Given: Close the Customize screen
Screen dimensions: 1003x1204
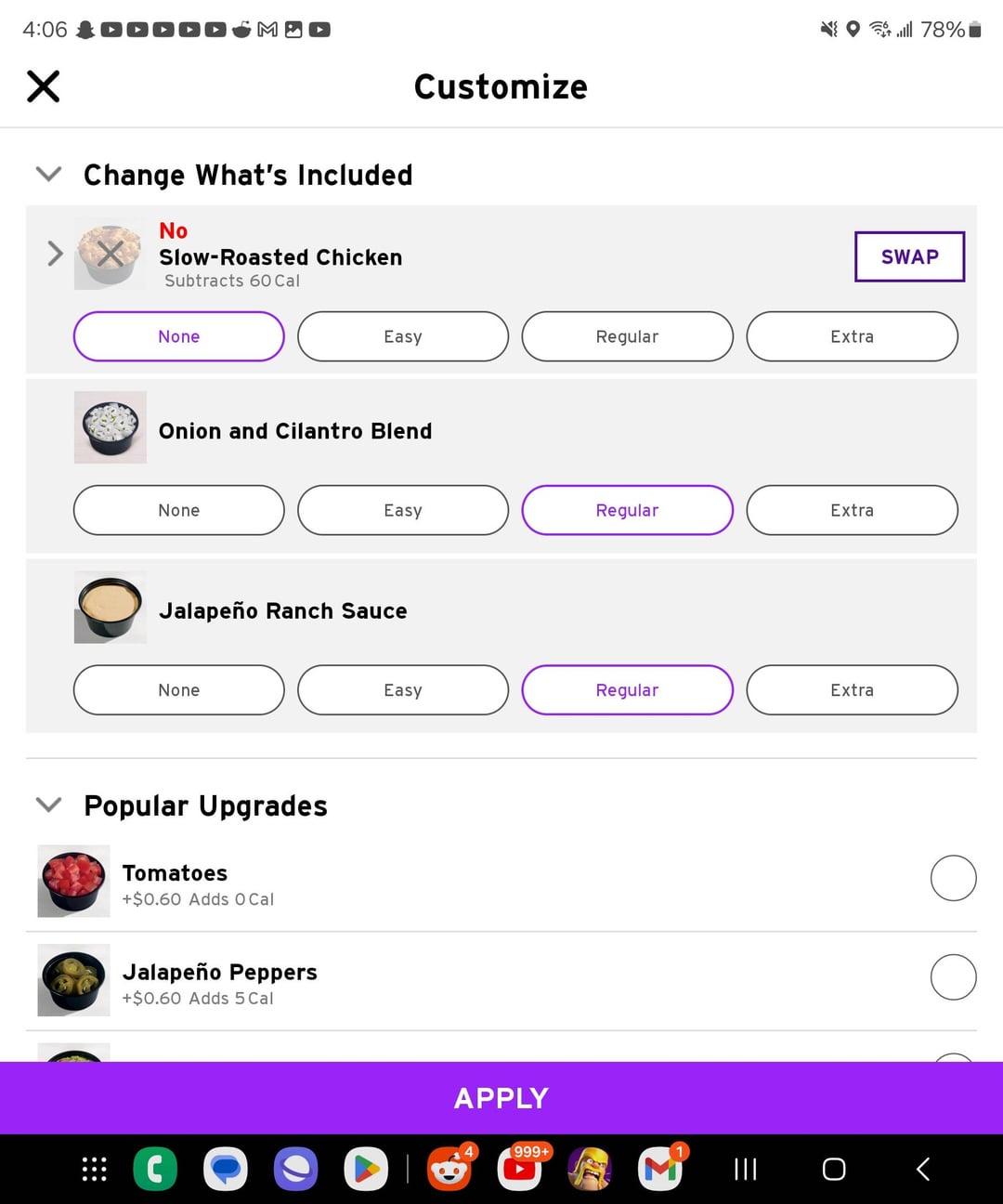Looking at the screenshot, I should point(43,86).
